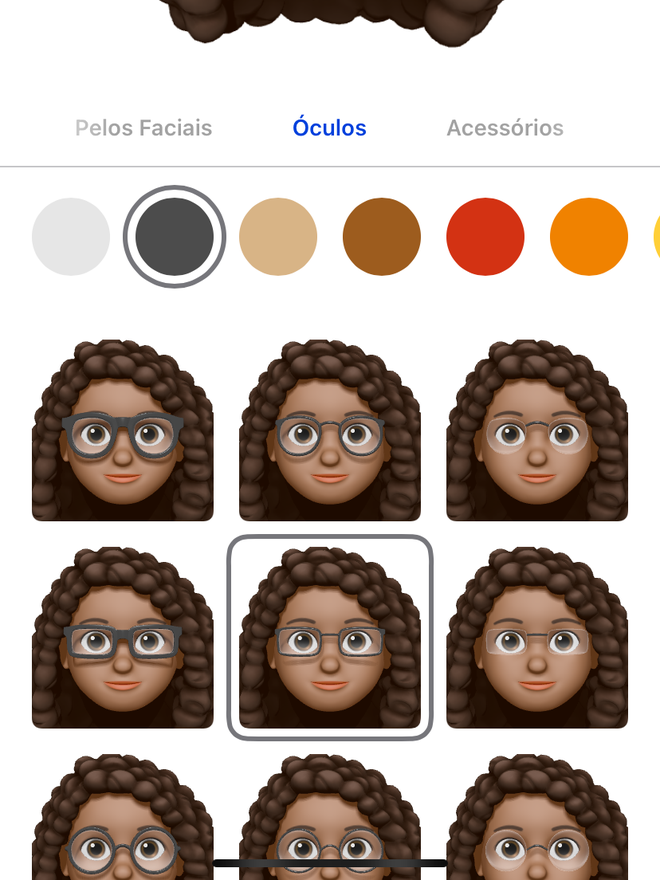Open the Acessórios tab
660x880 pixels.
point(504,128)
